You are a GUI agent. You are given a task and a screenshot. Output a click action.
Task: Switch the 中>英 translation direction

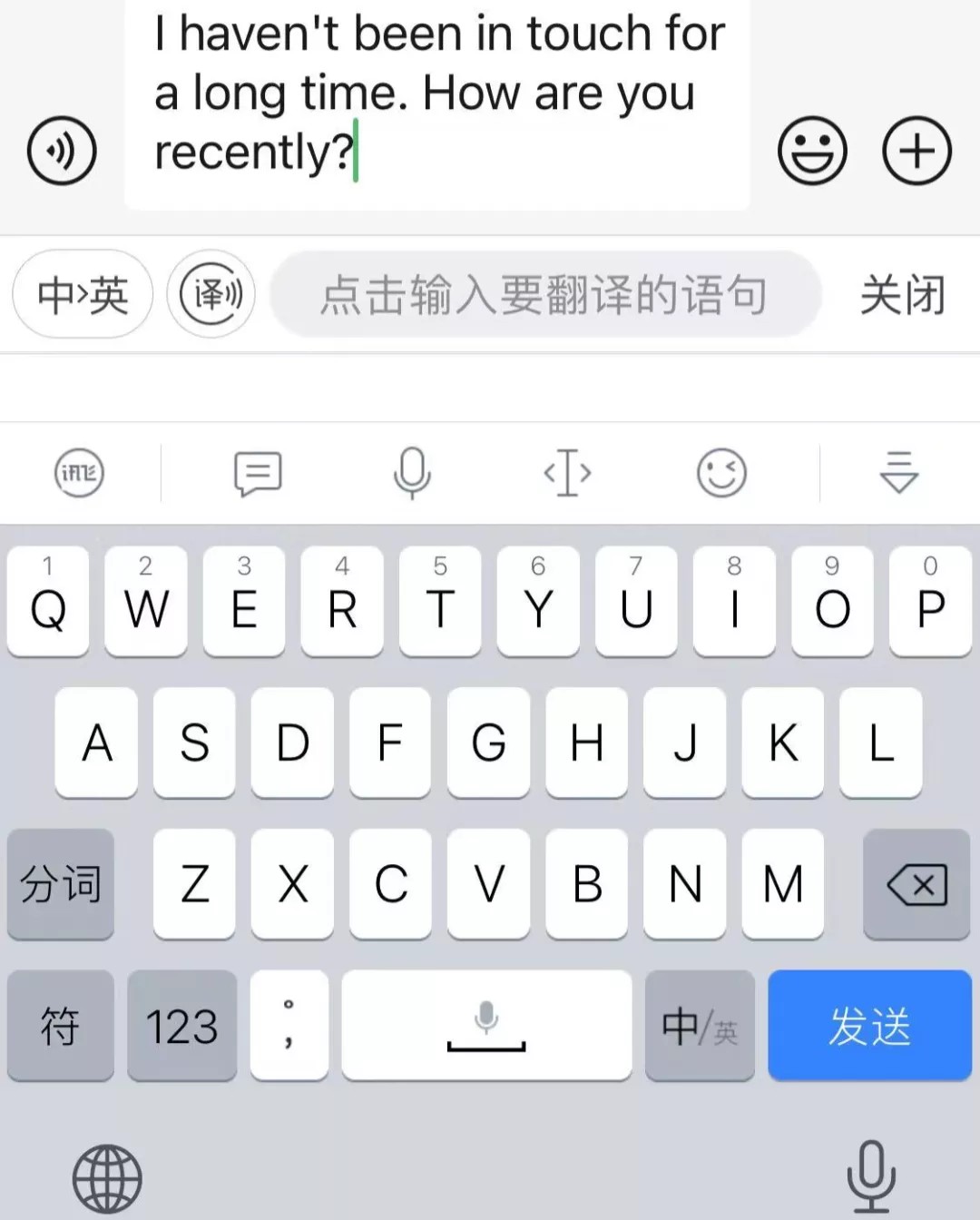point(82,294)
